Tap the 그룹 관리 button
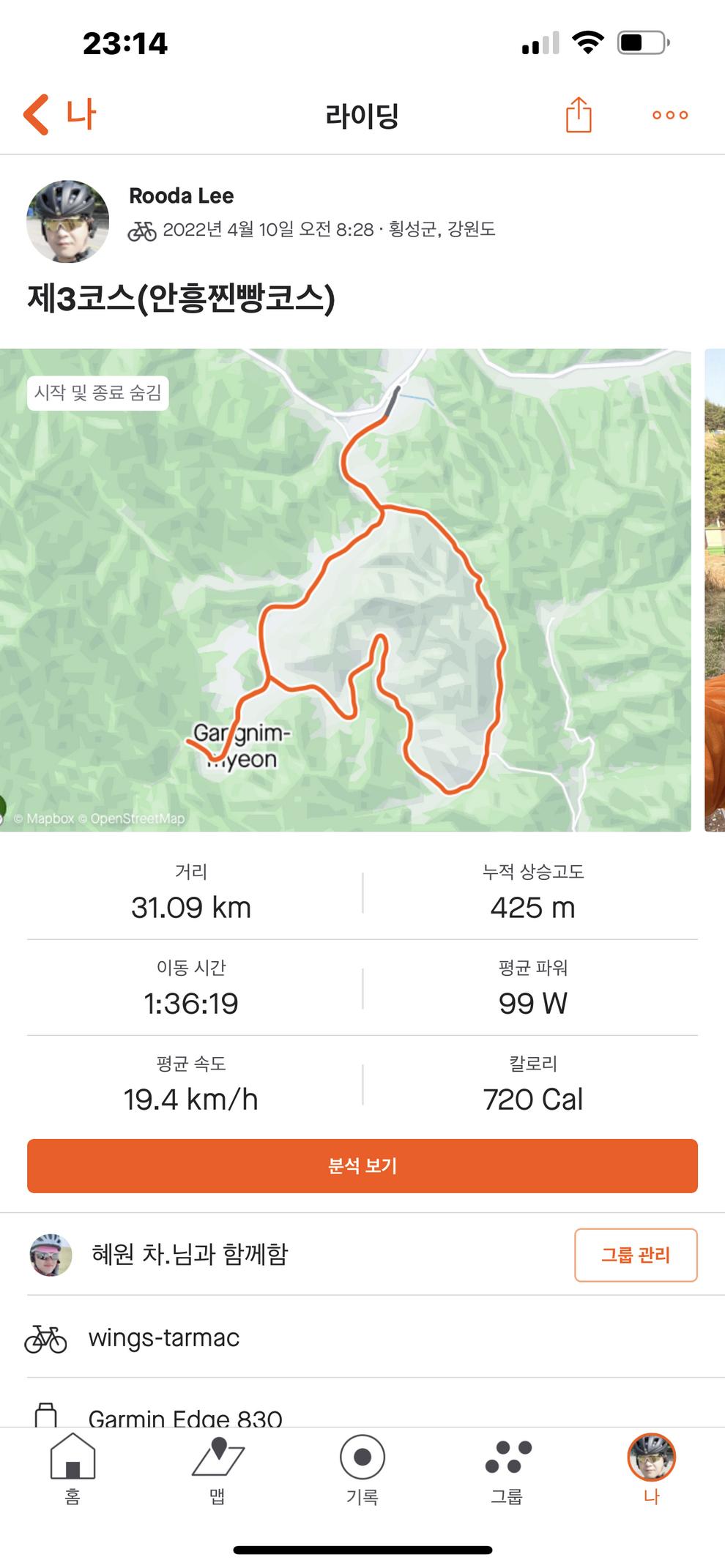Viewport: 725px width, 1568px height. [x=635, y=1255]
